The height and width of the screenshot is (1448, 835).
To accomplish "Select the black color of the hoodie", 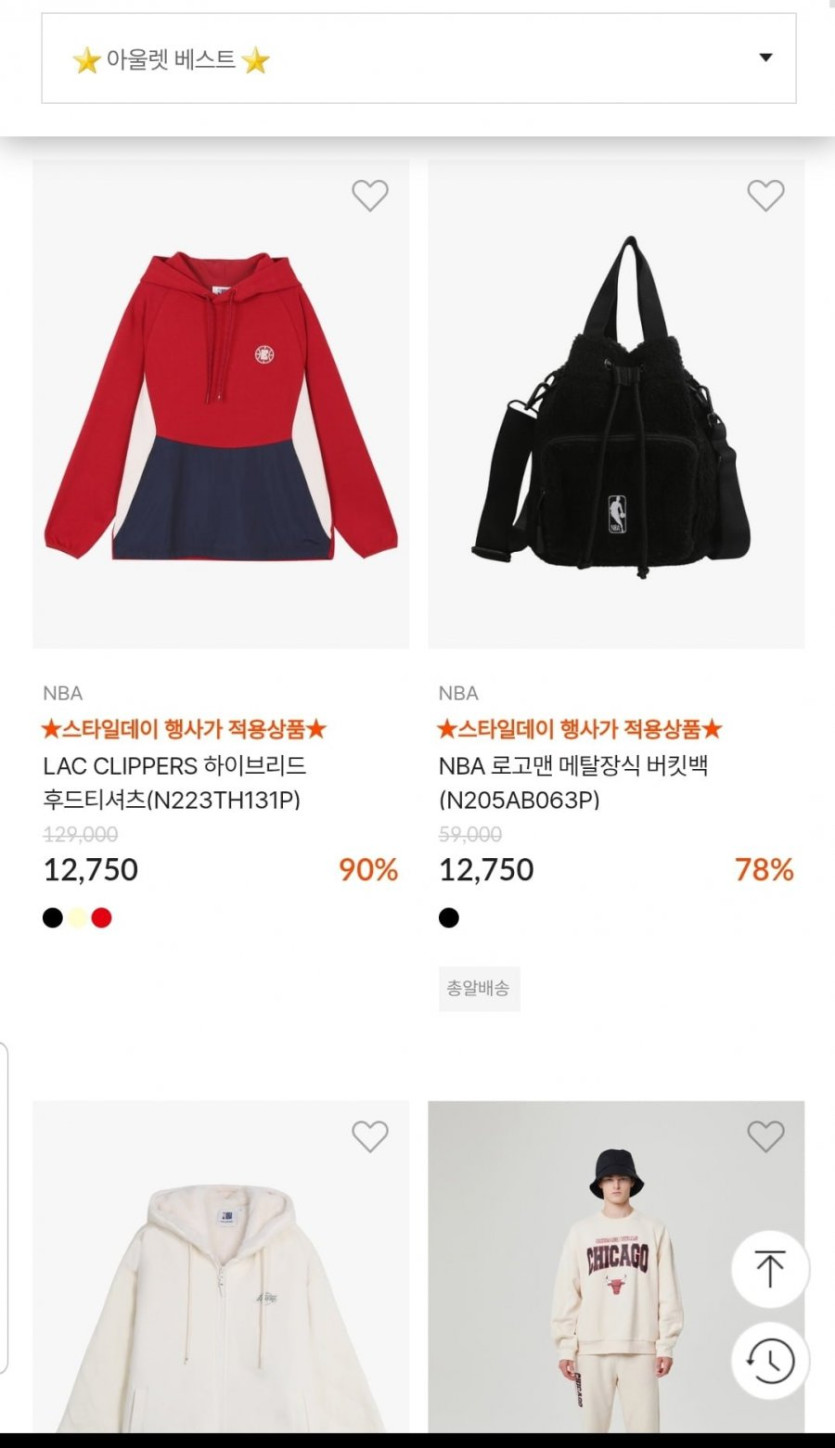I will (x=53, y=918).
